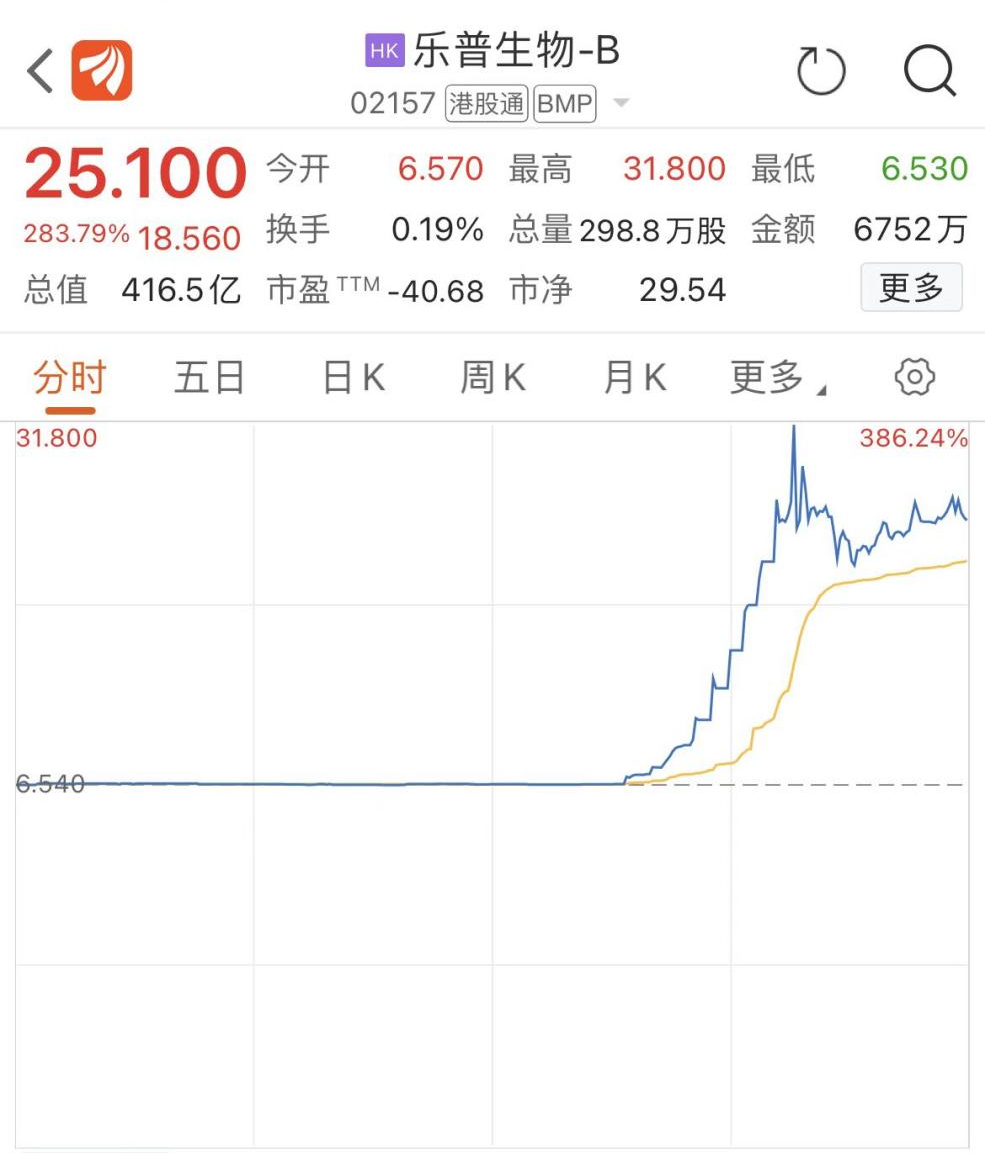
Task: Open the search magnifier
Action: (x=929, y=72)
